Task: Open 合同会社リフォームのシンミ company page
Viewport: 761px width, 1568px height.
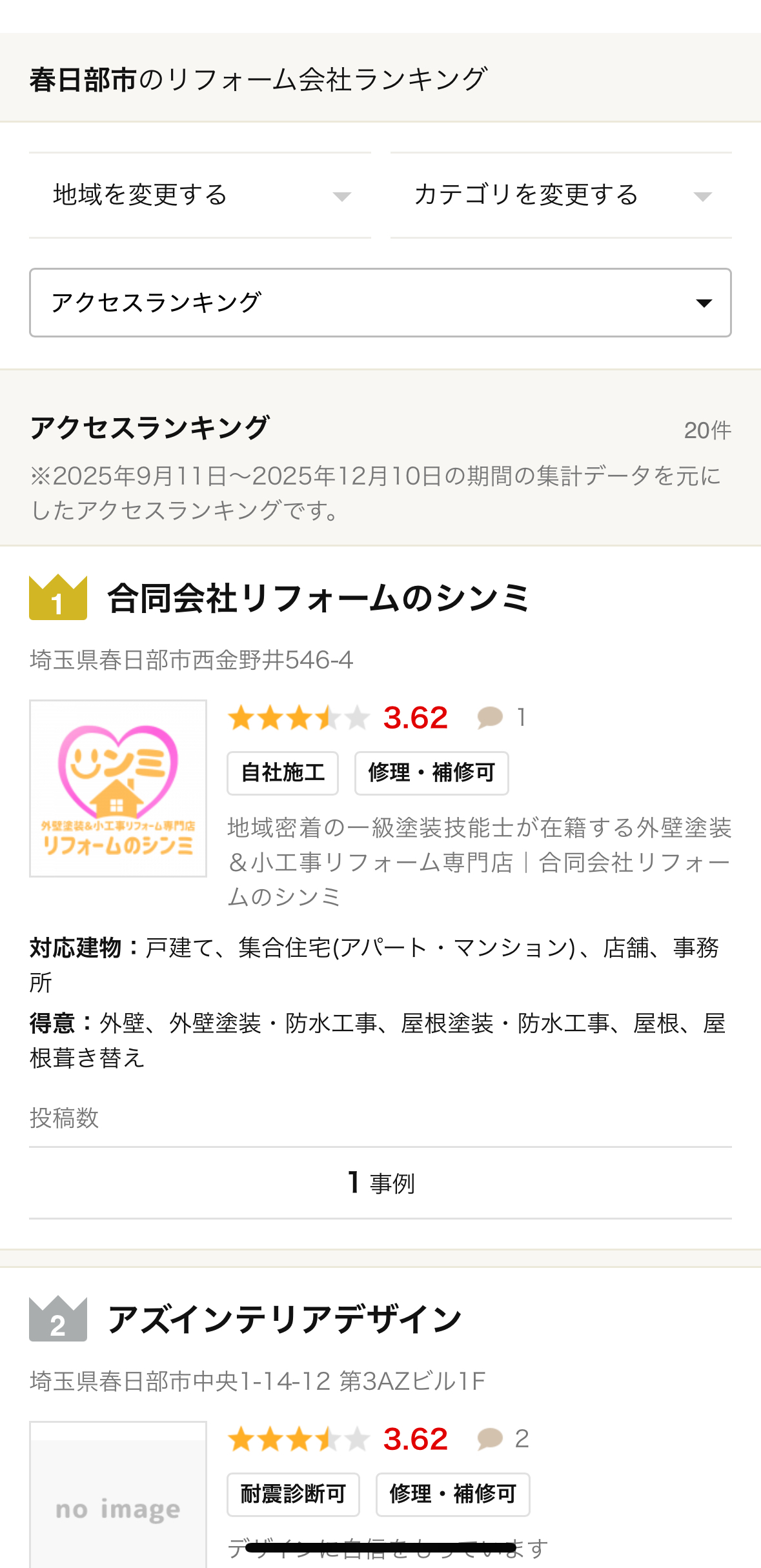Action: click(x=320, y=601)
